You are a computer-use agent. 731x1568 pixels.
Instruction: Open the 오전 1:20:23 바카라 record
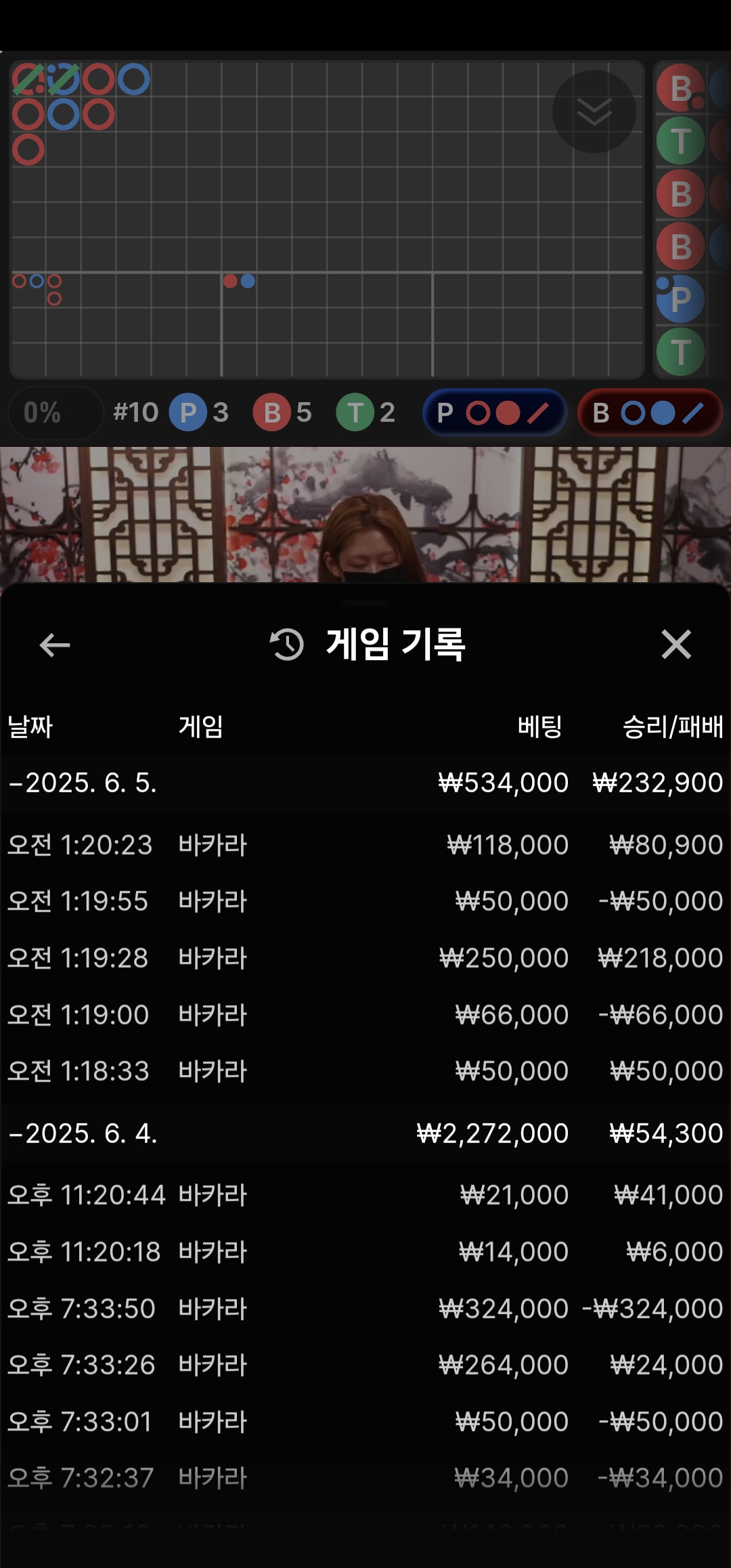tap(365, 845)
